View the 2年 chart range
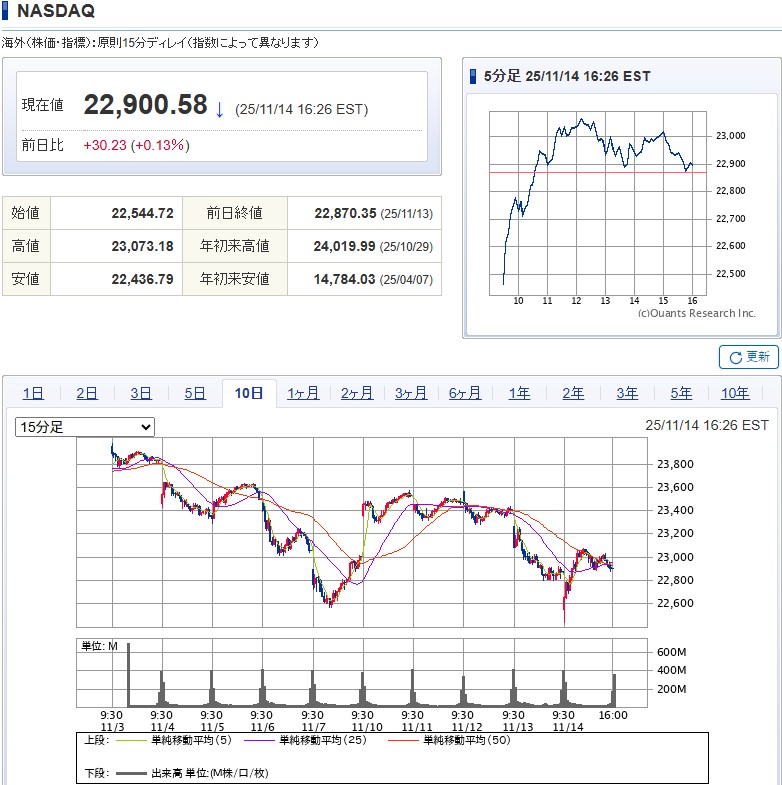The image size is (782, 785). 573,393
